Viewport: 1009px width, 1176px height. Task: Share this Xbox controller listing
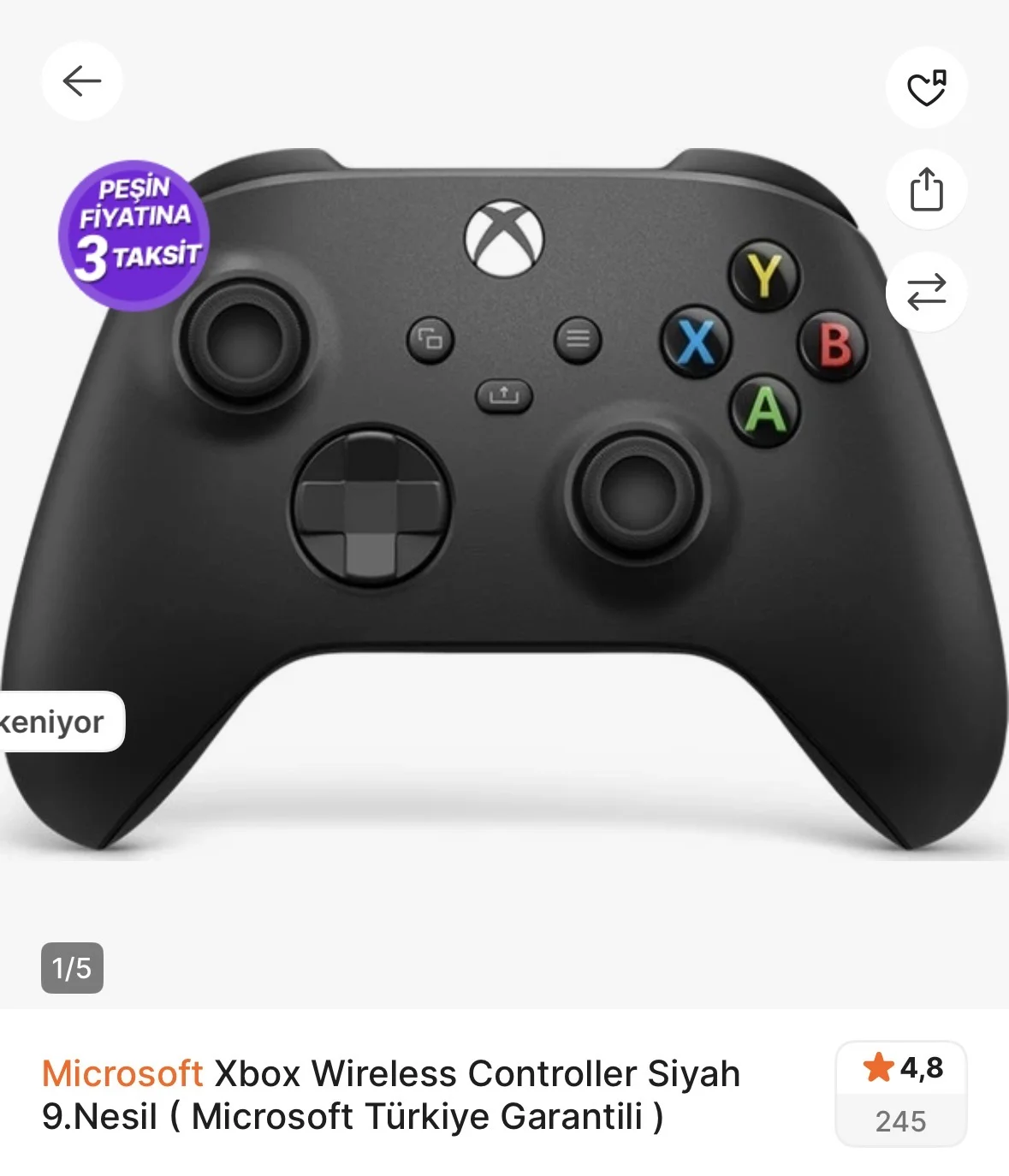[926, 189]
